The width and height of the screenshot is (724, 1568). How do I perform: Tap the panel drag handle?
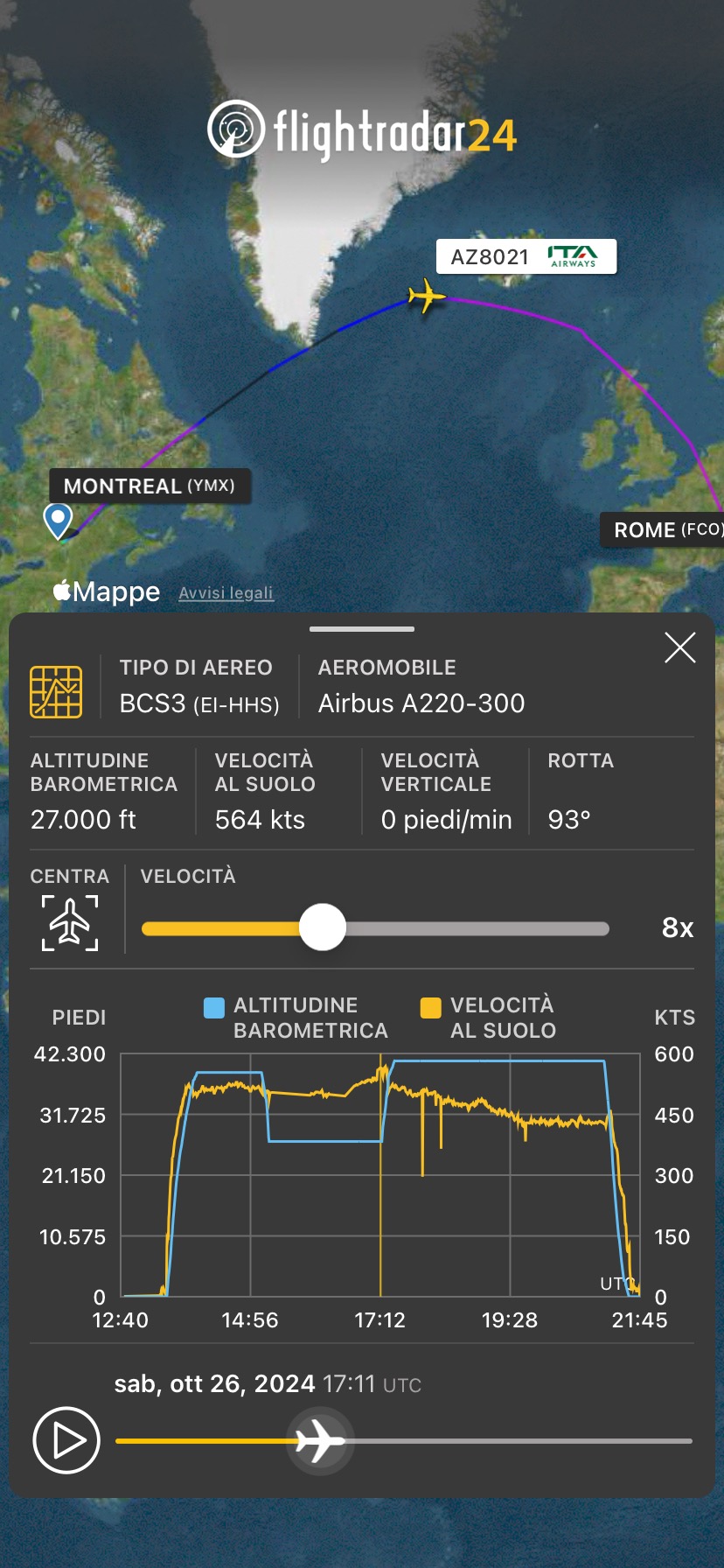coord(361,629)
